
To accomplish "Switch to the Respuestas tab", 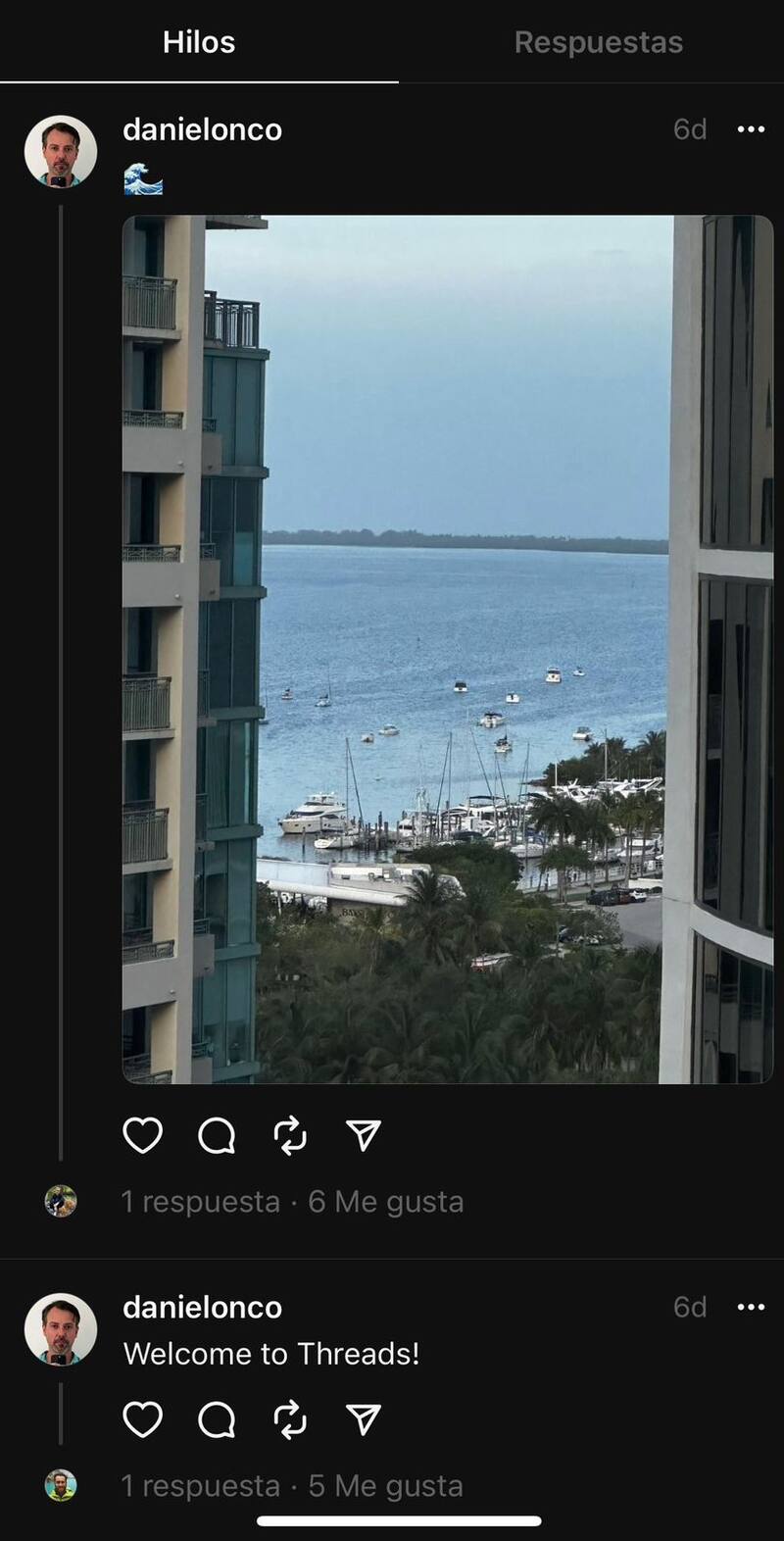I will coord(598,42).
